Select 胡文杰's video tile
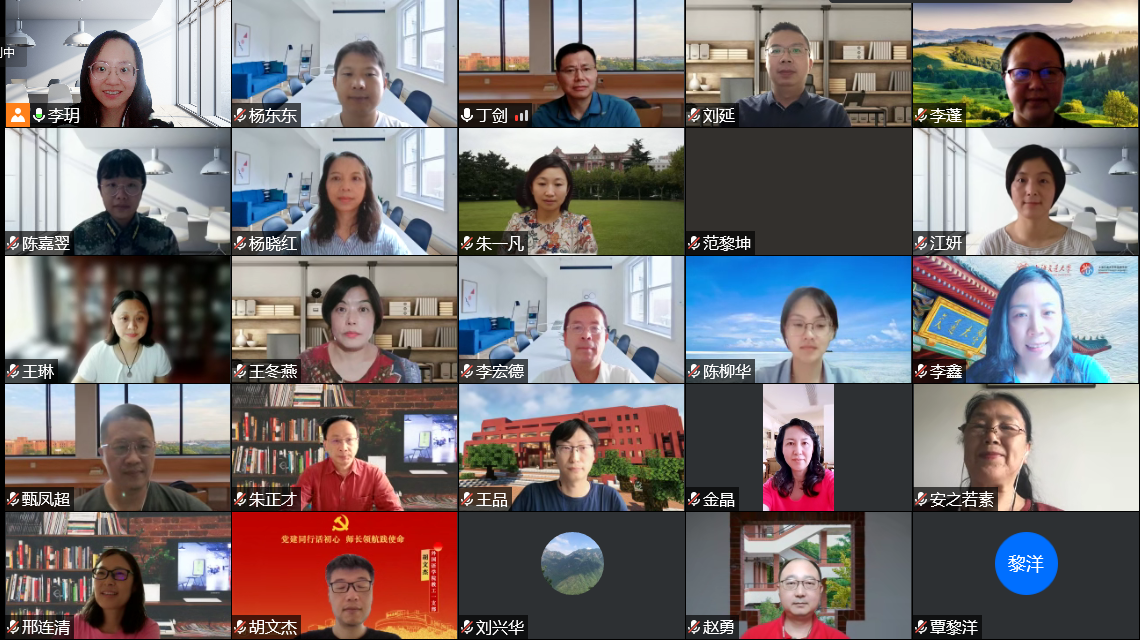 coord(344,575)
